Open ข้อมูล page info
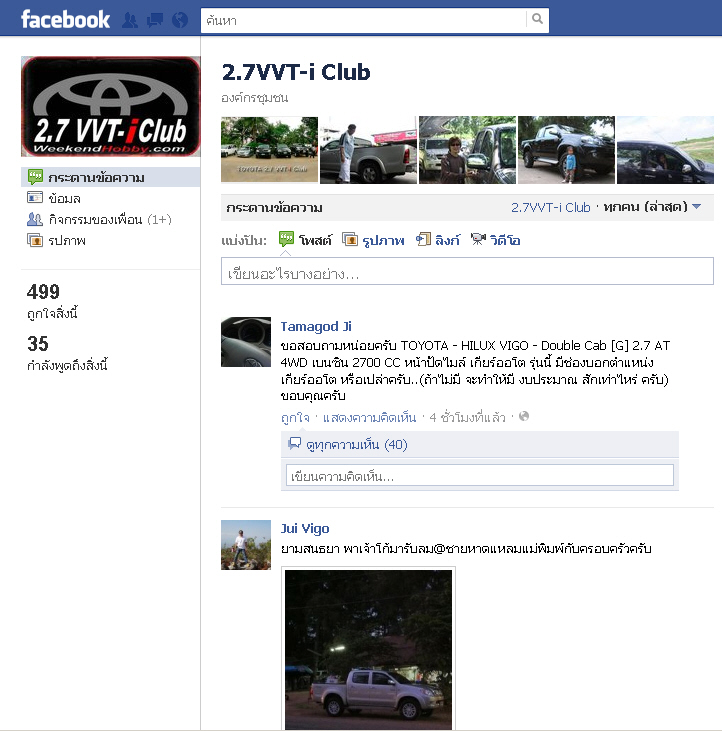Image resolution: width=722 pixels, height=731 pixels. 64,198
